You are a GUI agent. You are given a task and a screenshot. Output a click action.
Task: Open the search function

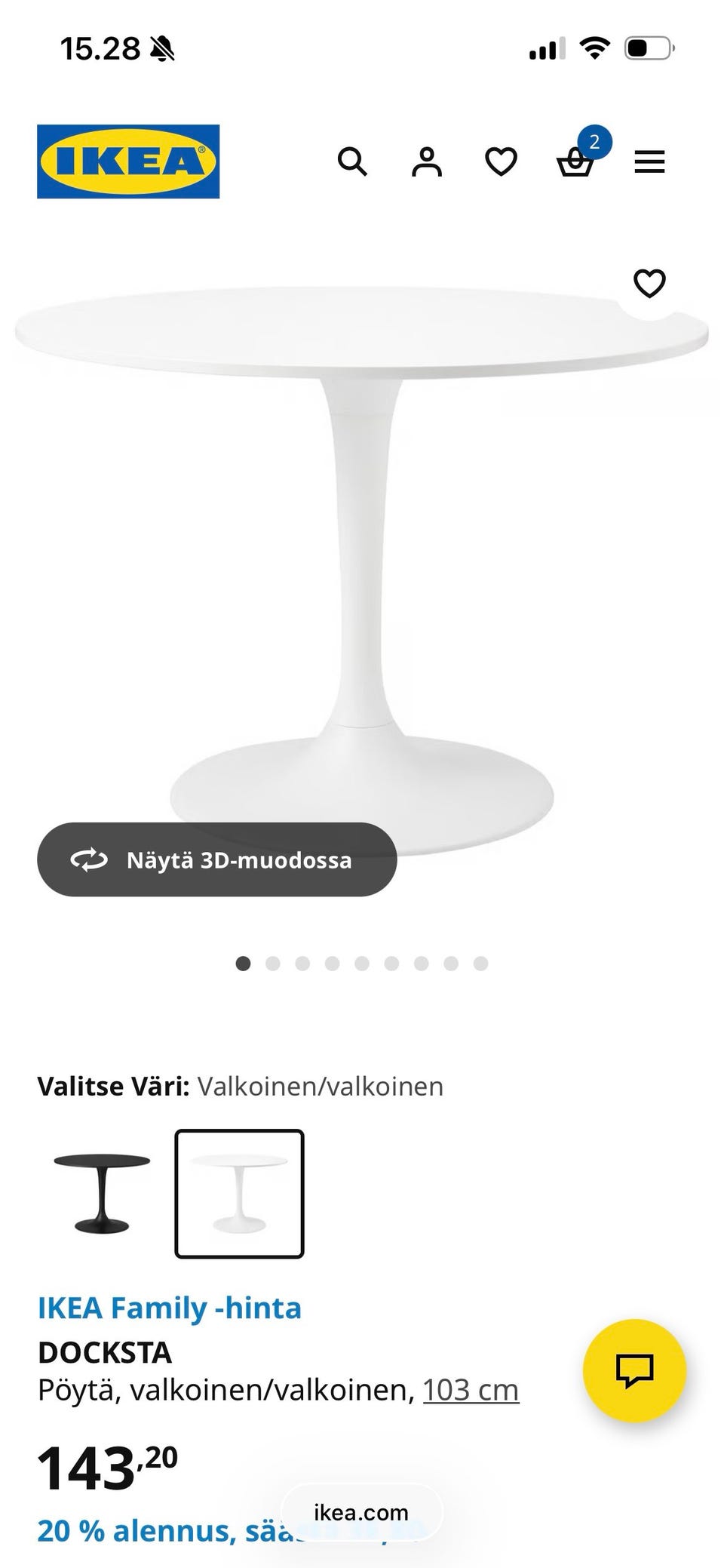point(353,162)
